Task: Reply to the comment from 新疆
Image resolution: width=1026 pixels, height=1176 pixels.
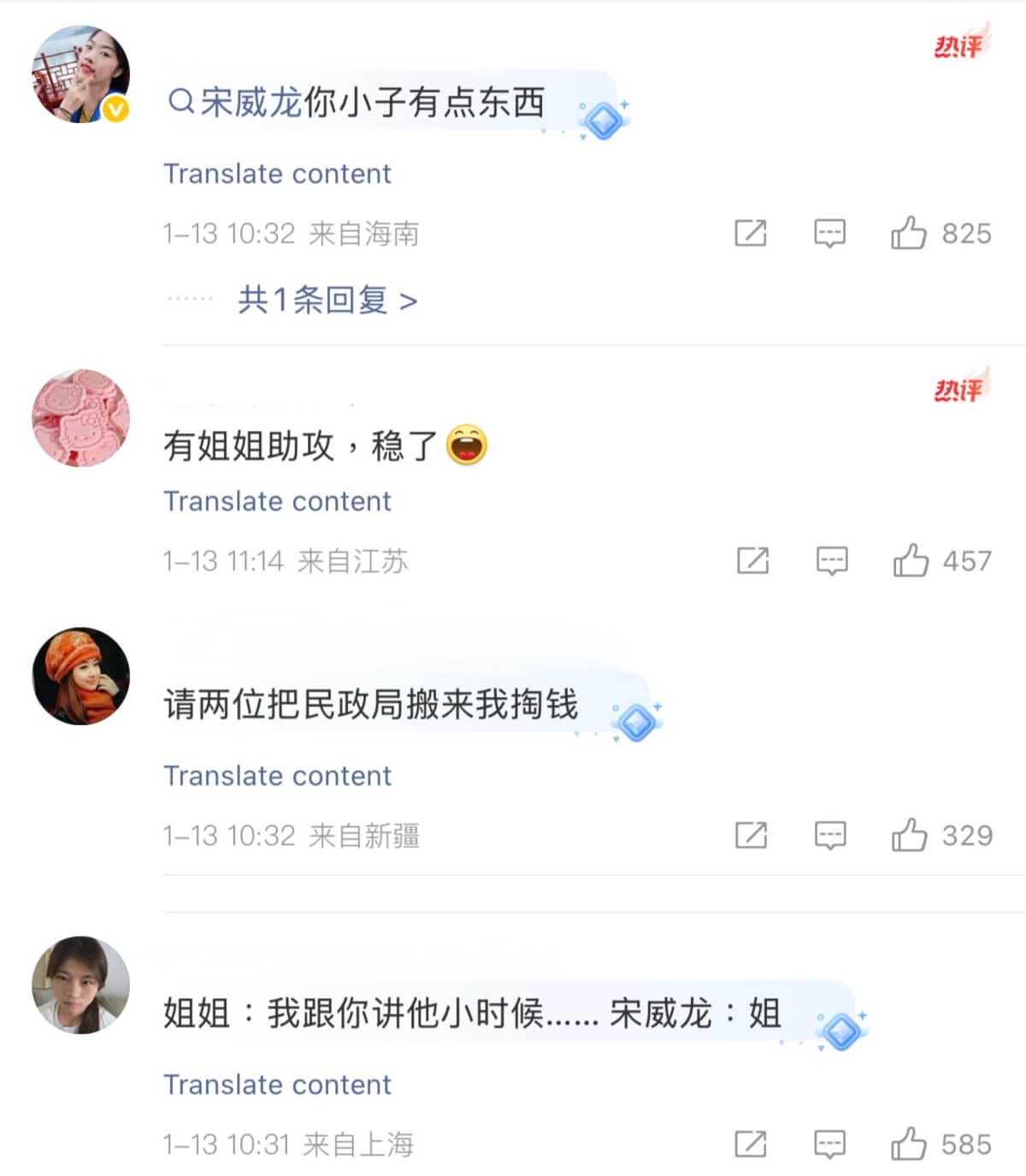Action: point(829,835)
